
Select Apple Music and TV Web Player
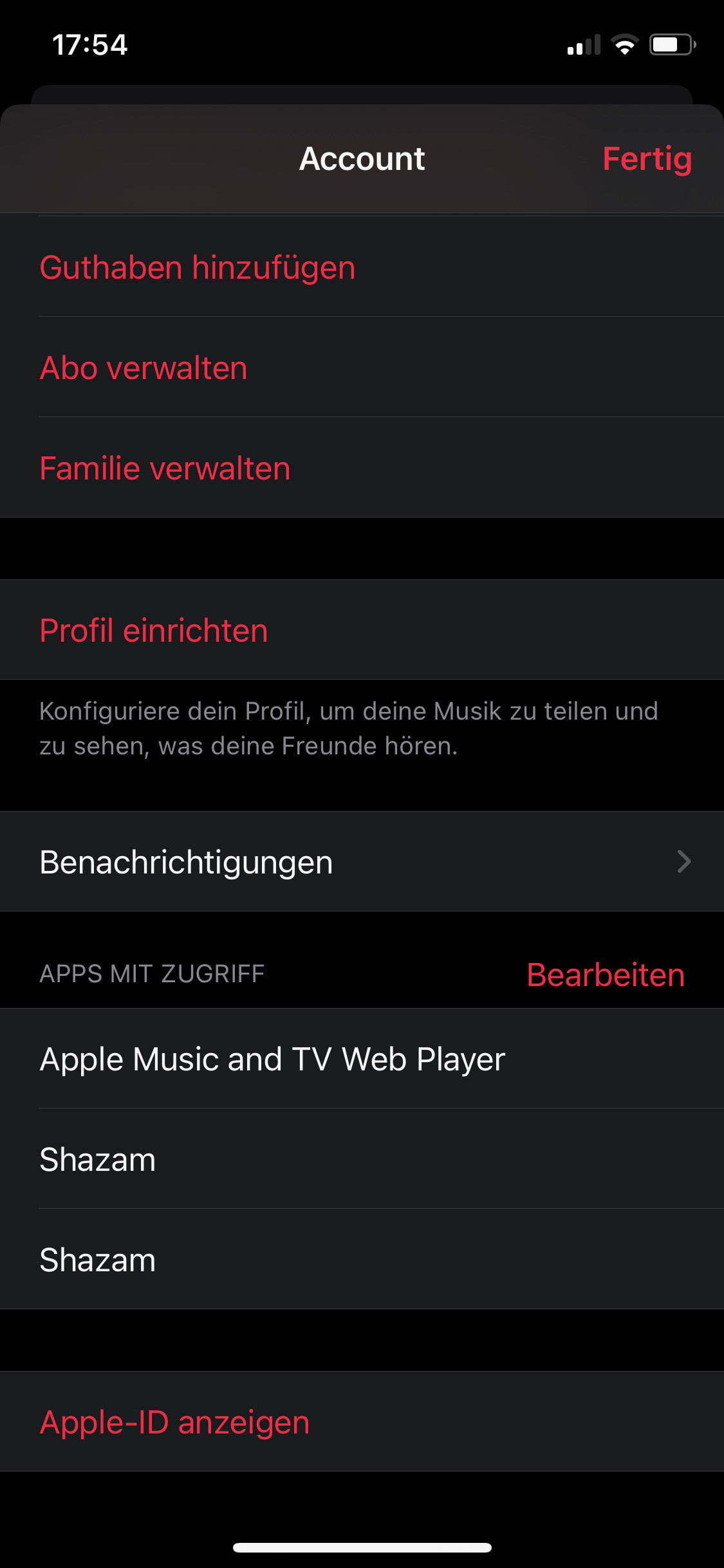tap(272, 1059)
